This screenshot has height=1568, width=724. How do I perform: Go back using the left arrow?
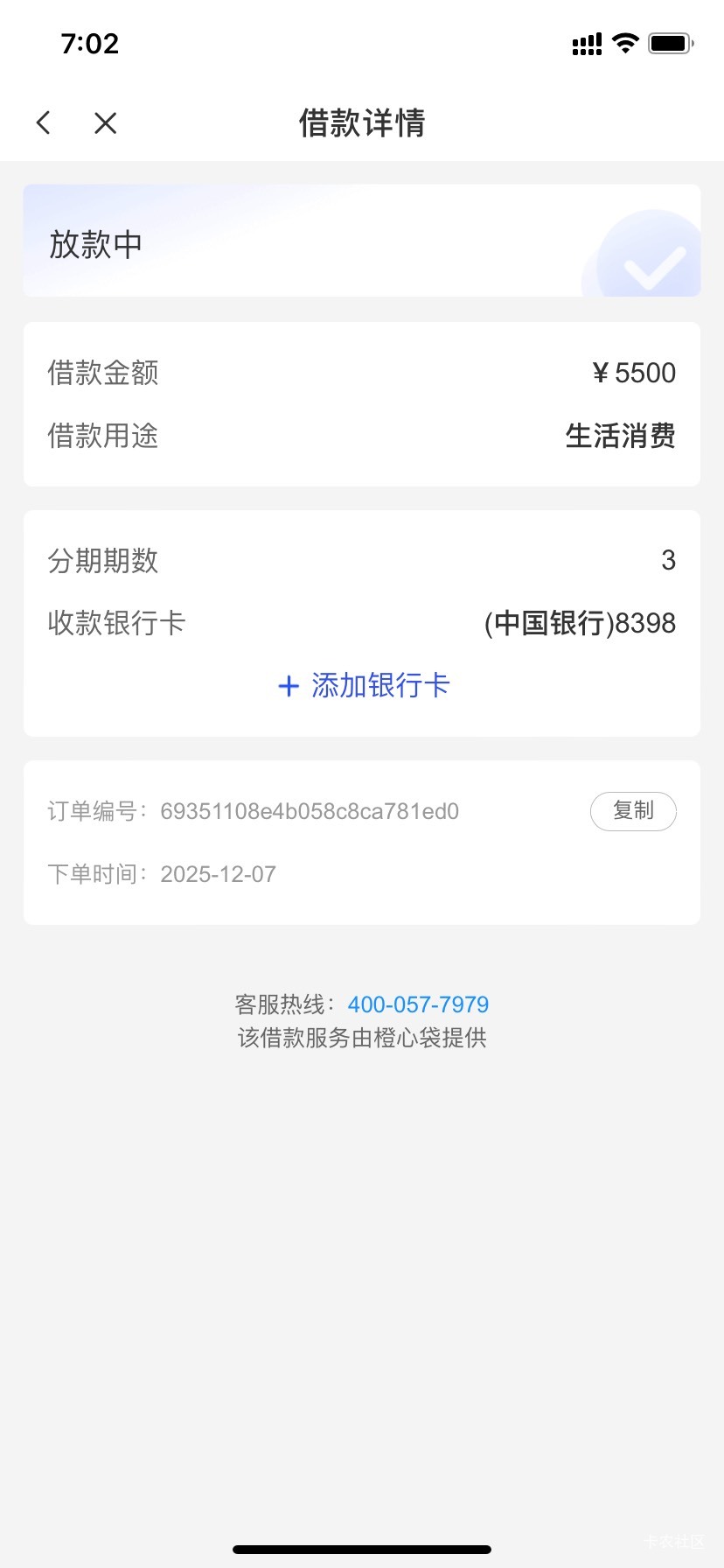(x=44, y=122)
